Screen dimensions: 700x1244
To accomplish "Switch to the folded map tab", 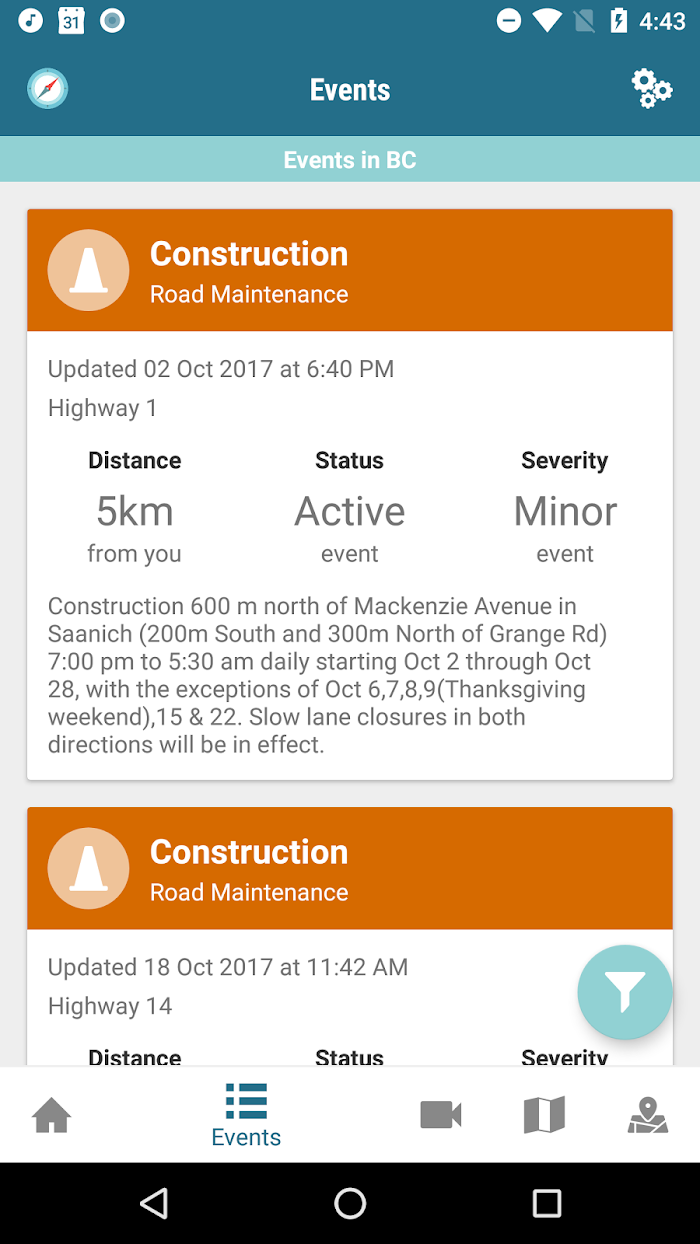I will coord(545,1114).
